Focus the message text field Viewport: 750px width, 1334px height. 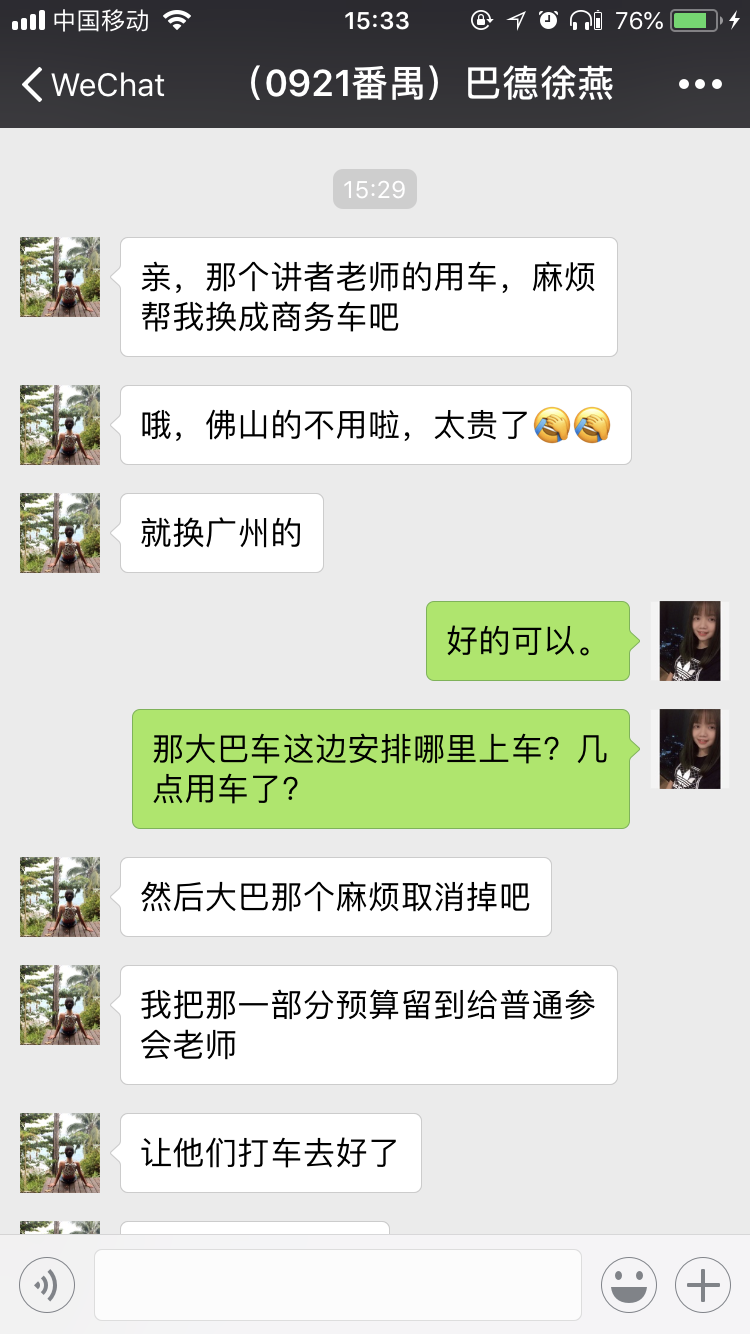click(338, 1285)
